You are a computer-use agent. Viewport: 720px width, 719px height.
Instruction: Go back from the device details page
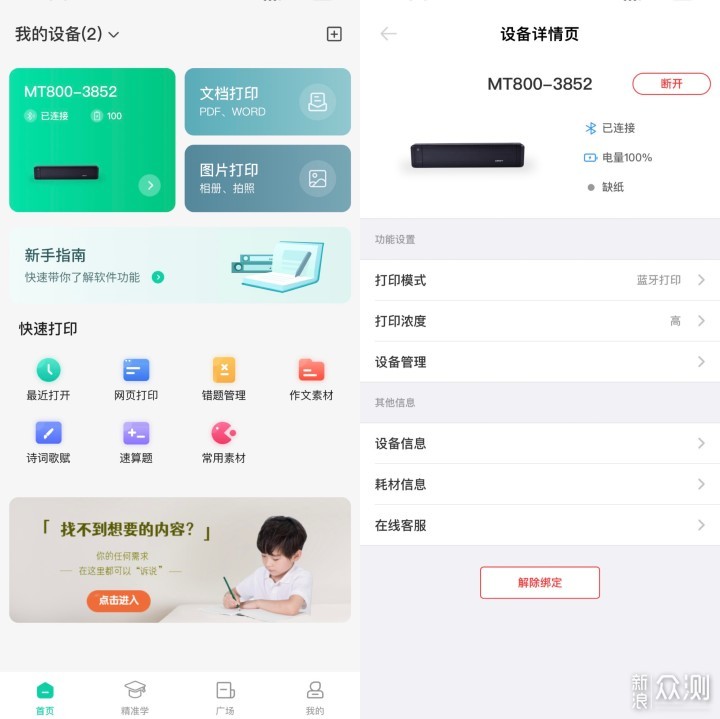(x=388, y=34)
